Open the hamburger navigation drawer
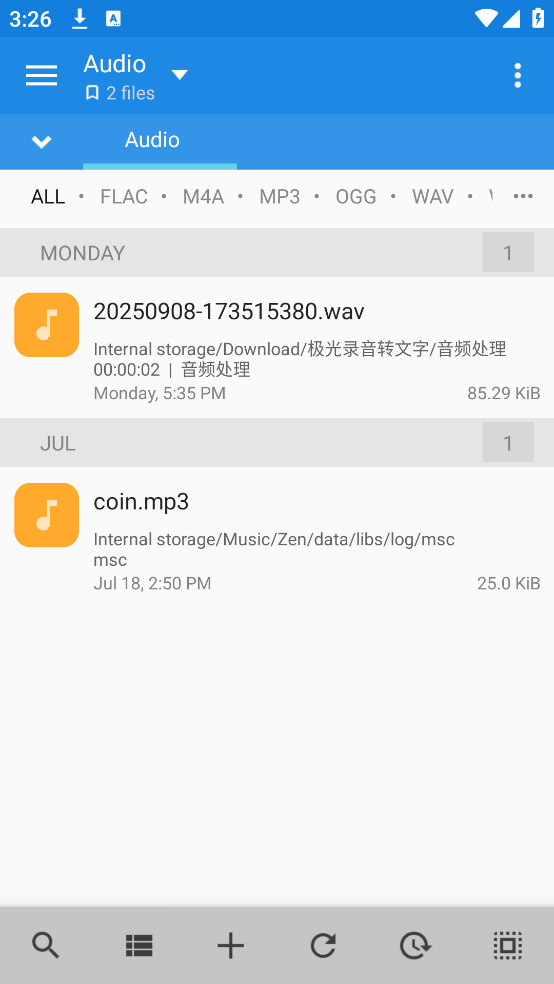Viewport: 554px width, 984px height. (41, 75)
